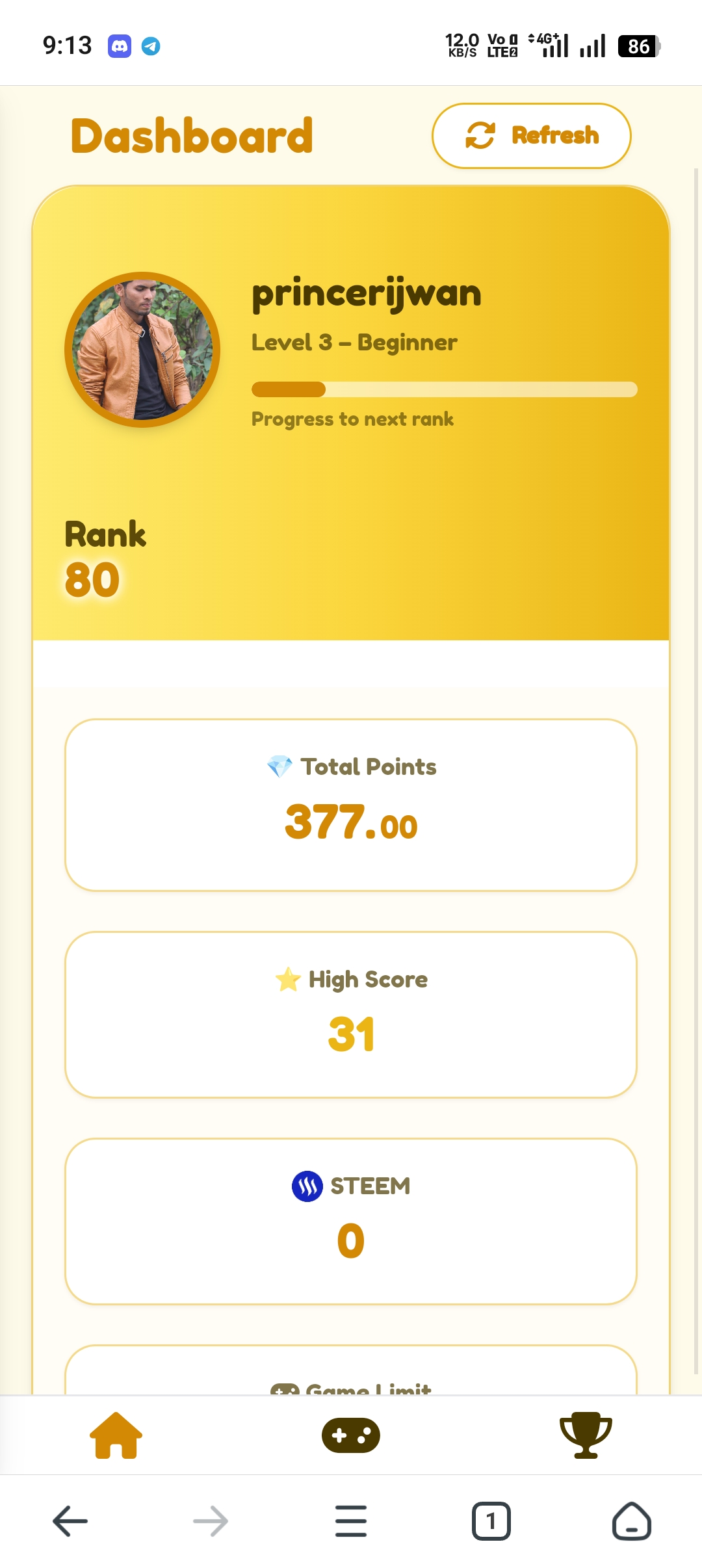Go back to the previous page
Viewport: 702px width, 1568px height.
[70, 1521]
